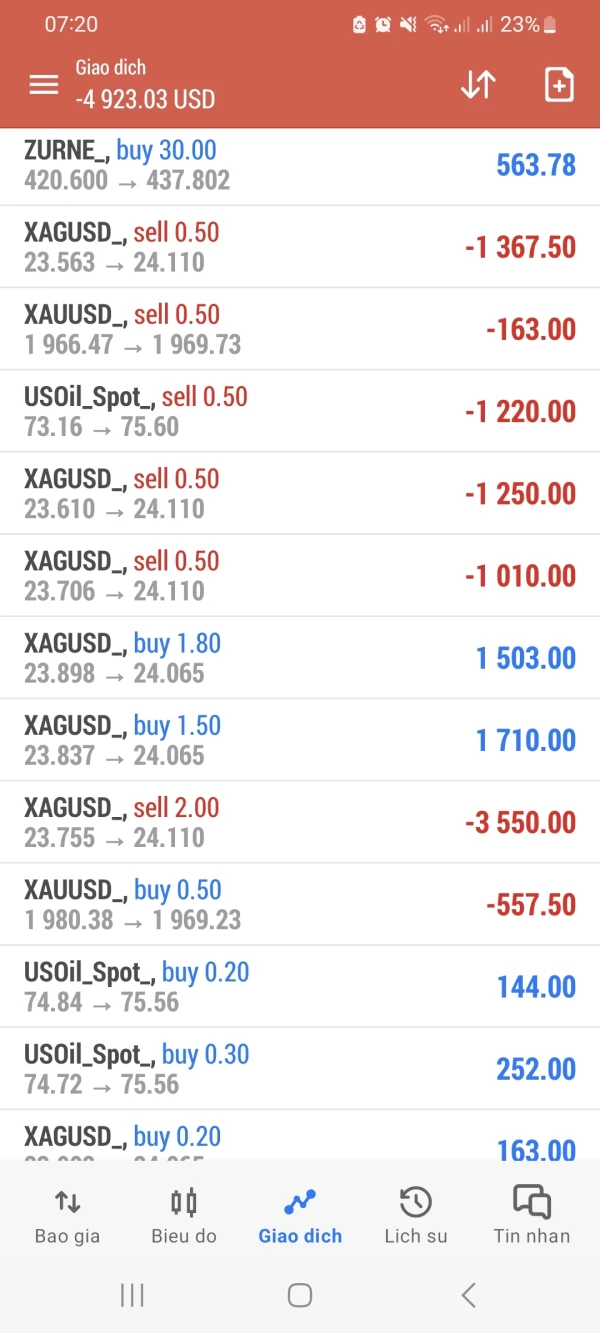Viewport: 600px width, 1333px height.
Task: View USOil_Spot_ sell 0.50 trade
Action: [300, 411]
